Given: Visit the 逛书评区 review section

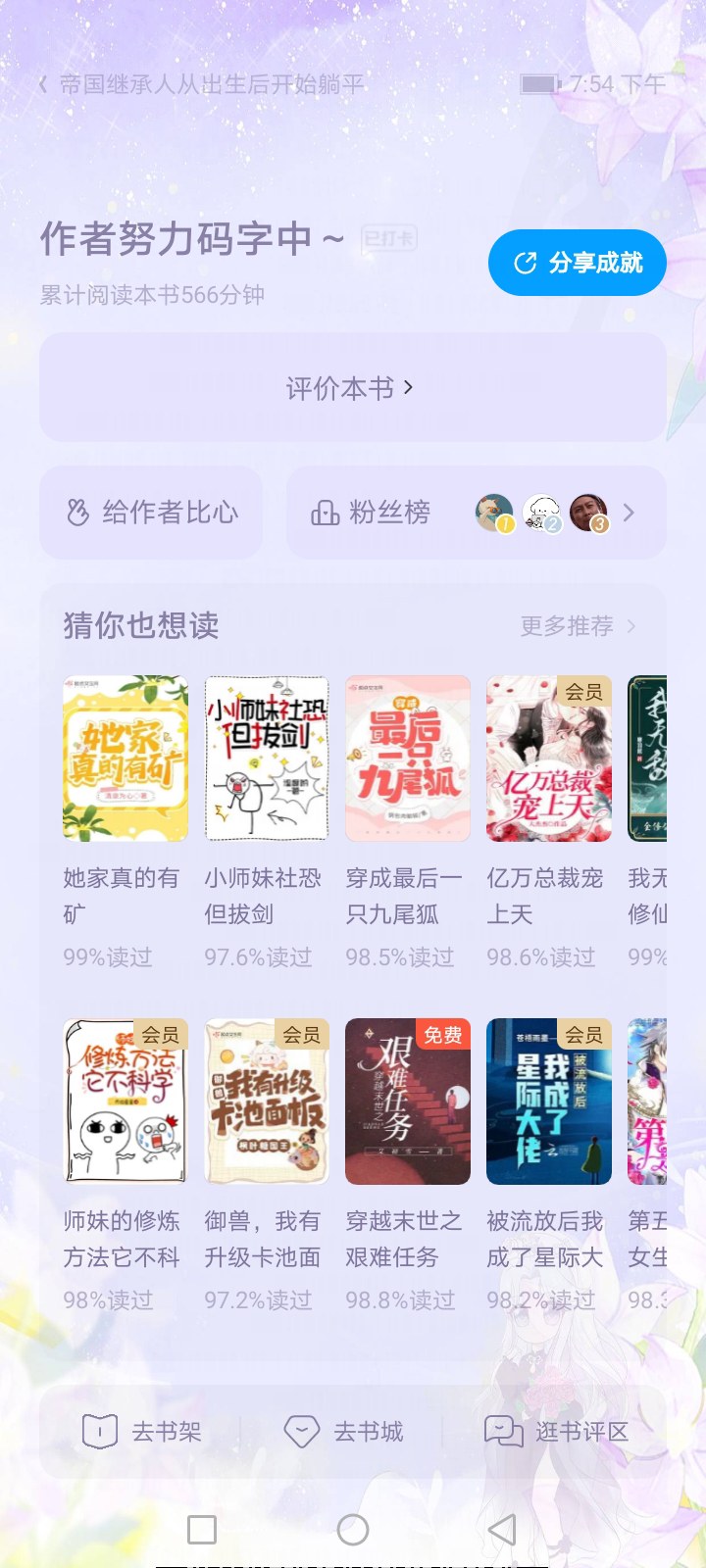Looking at the screenshot, I should point(556,1432).
